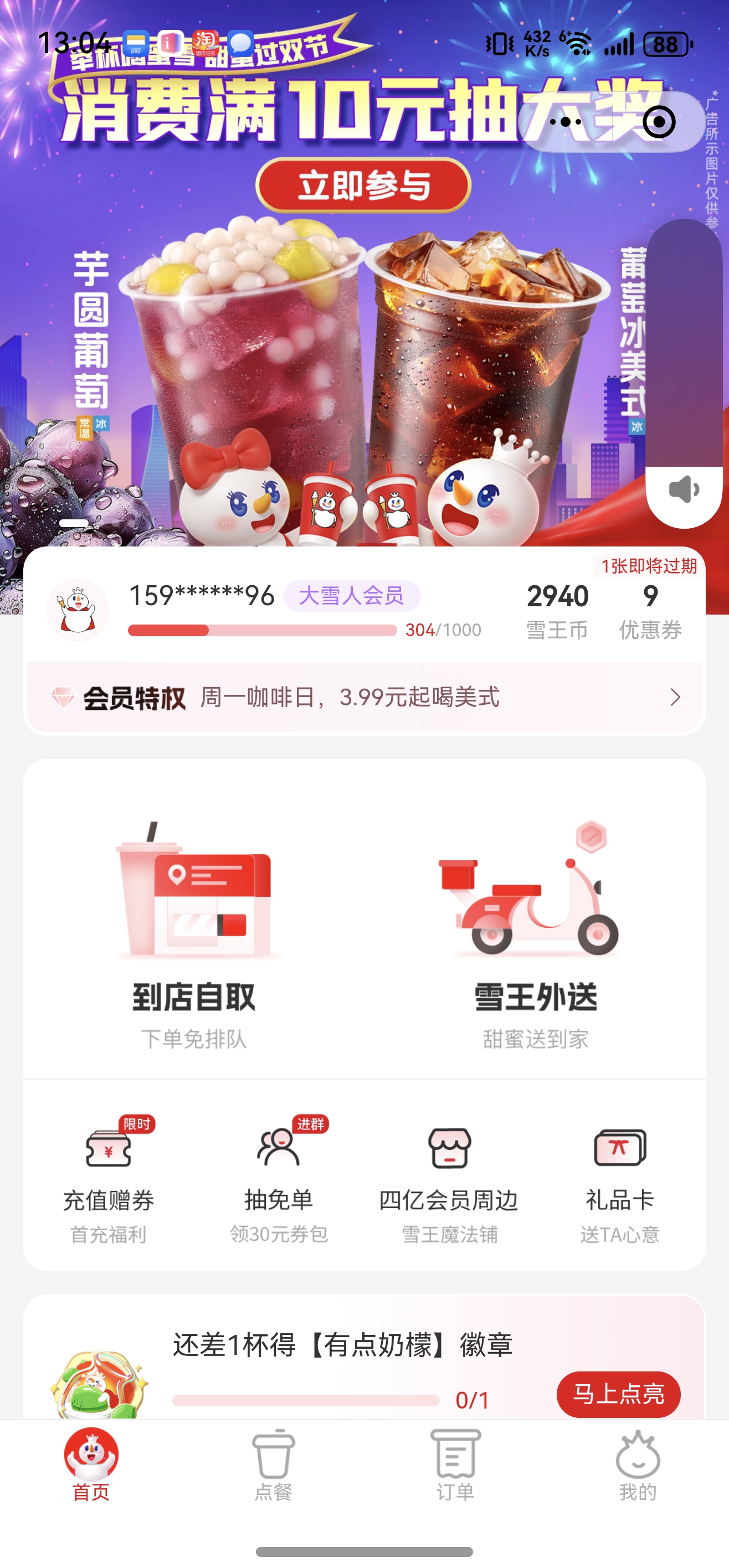Mute the banner sound with the speaker icon

[684, 491]
